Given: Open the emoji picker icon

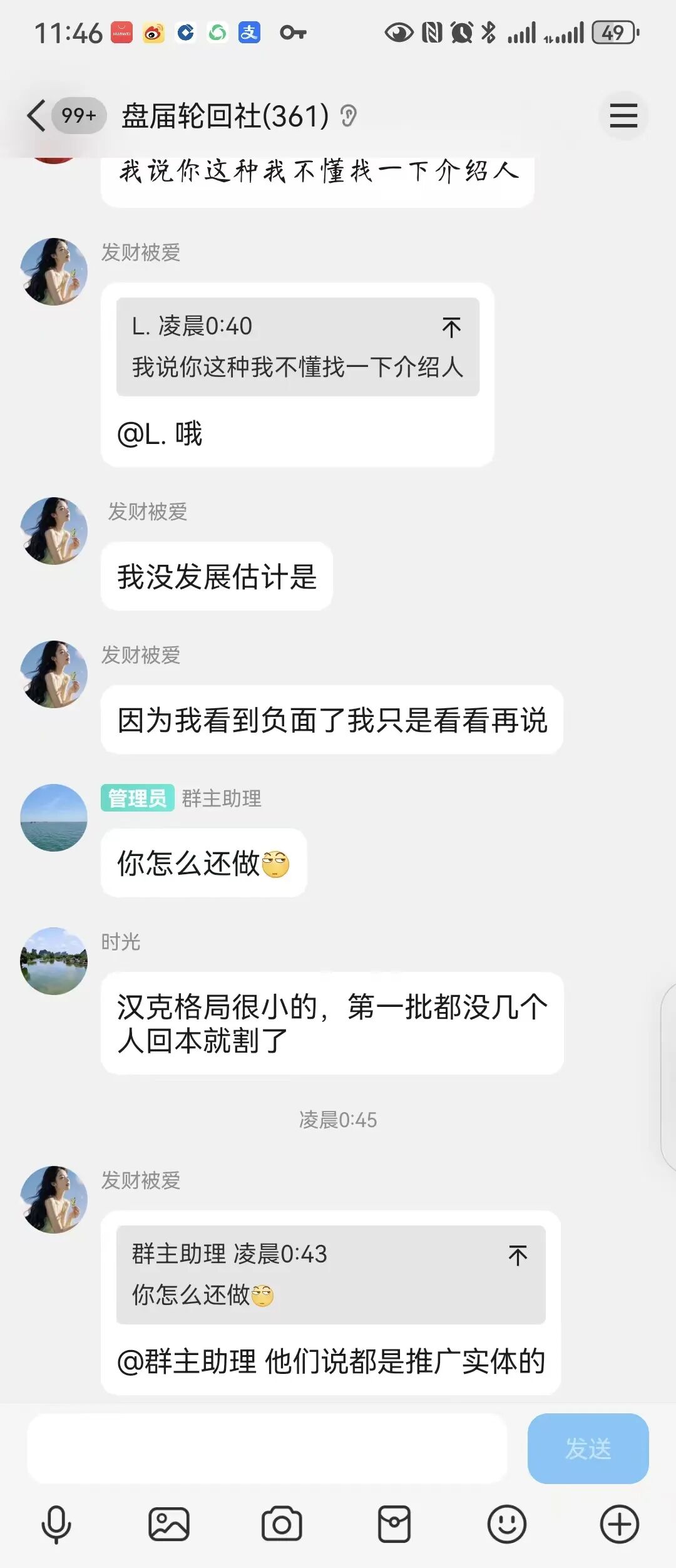Looking at the screenshot, I should 506,1526.
